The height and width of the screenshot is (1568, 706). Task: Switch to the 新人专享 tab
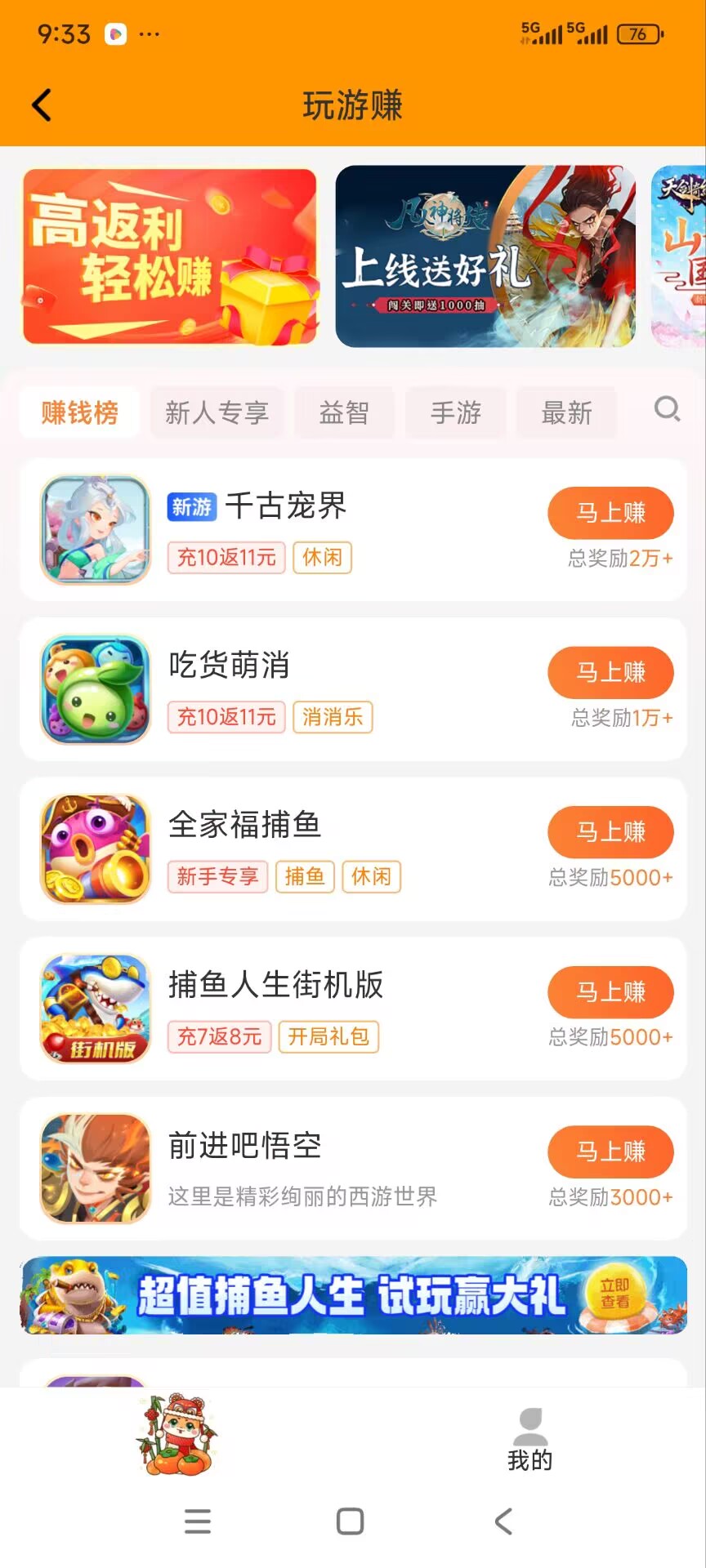217,412
